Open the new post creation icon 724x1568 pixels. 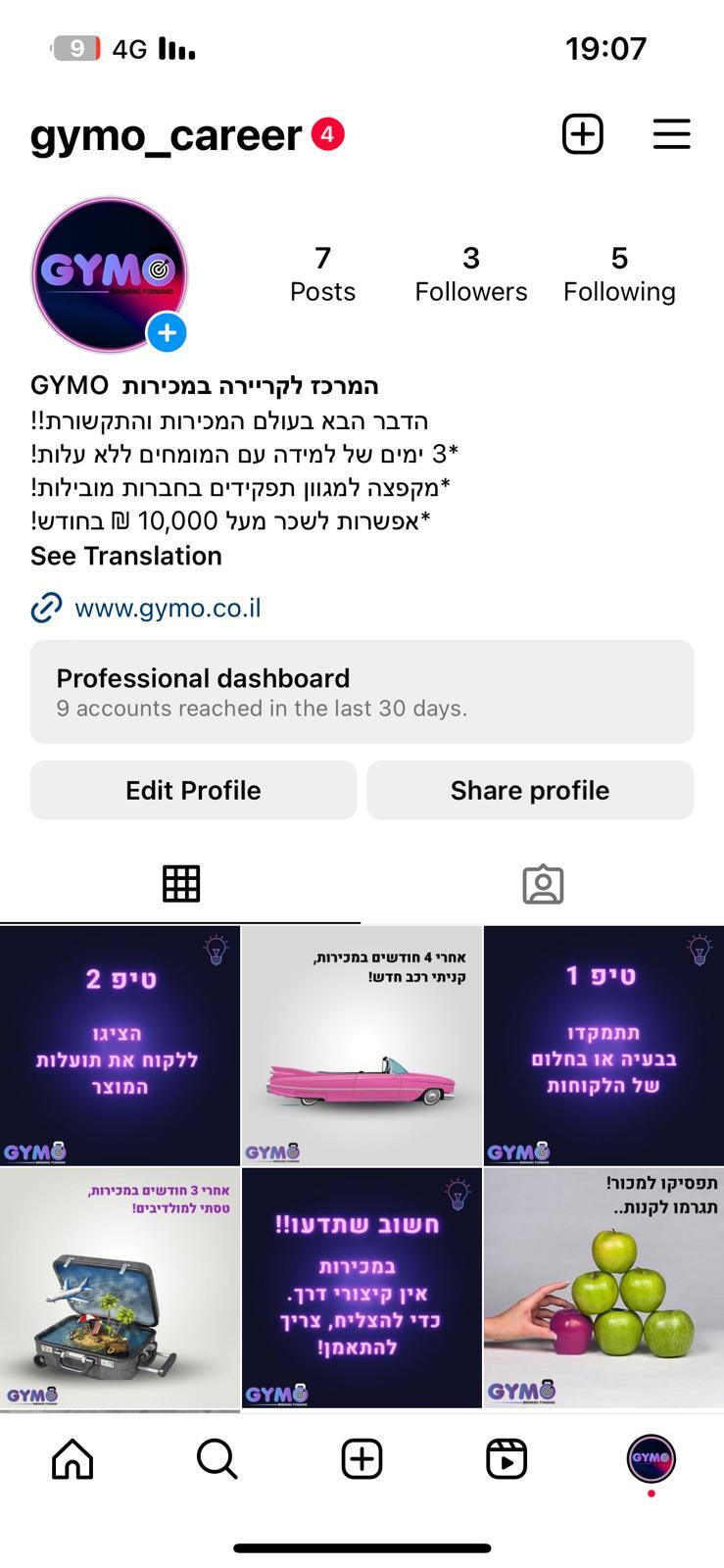coord(582,133)
